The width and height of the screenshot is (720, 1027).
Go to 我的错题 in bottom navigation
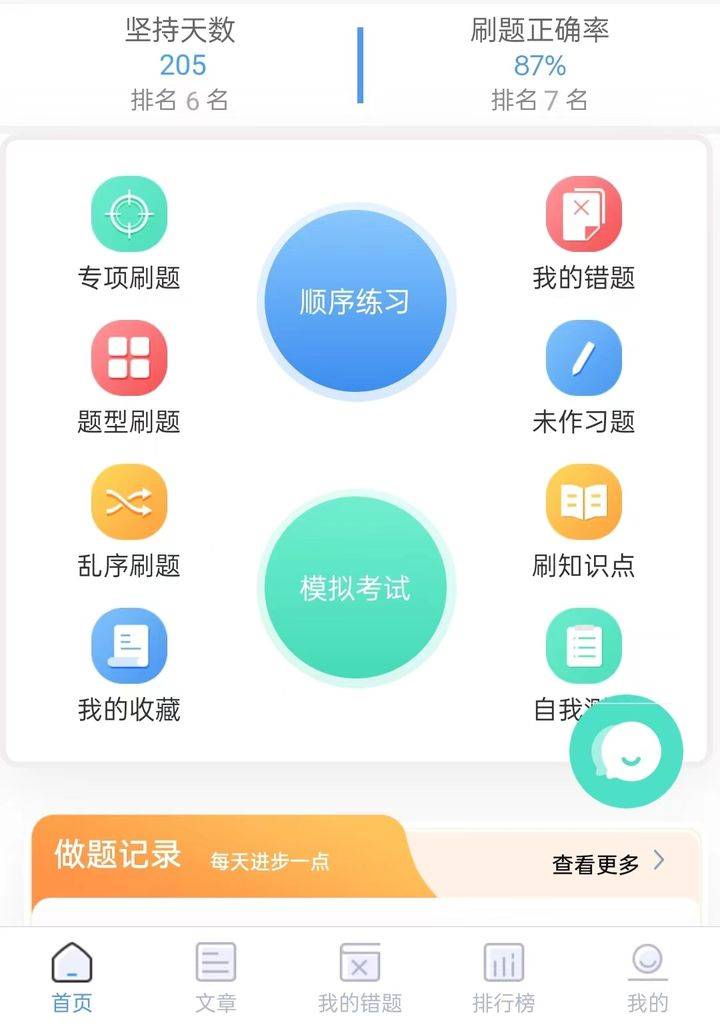tap(360, 977)
